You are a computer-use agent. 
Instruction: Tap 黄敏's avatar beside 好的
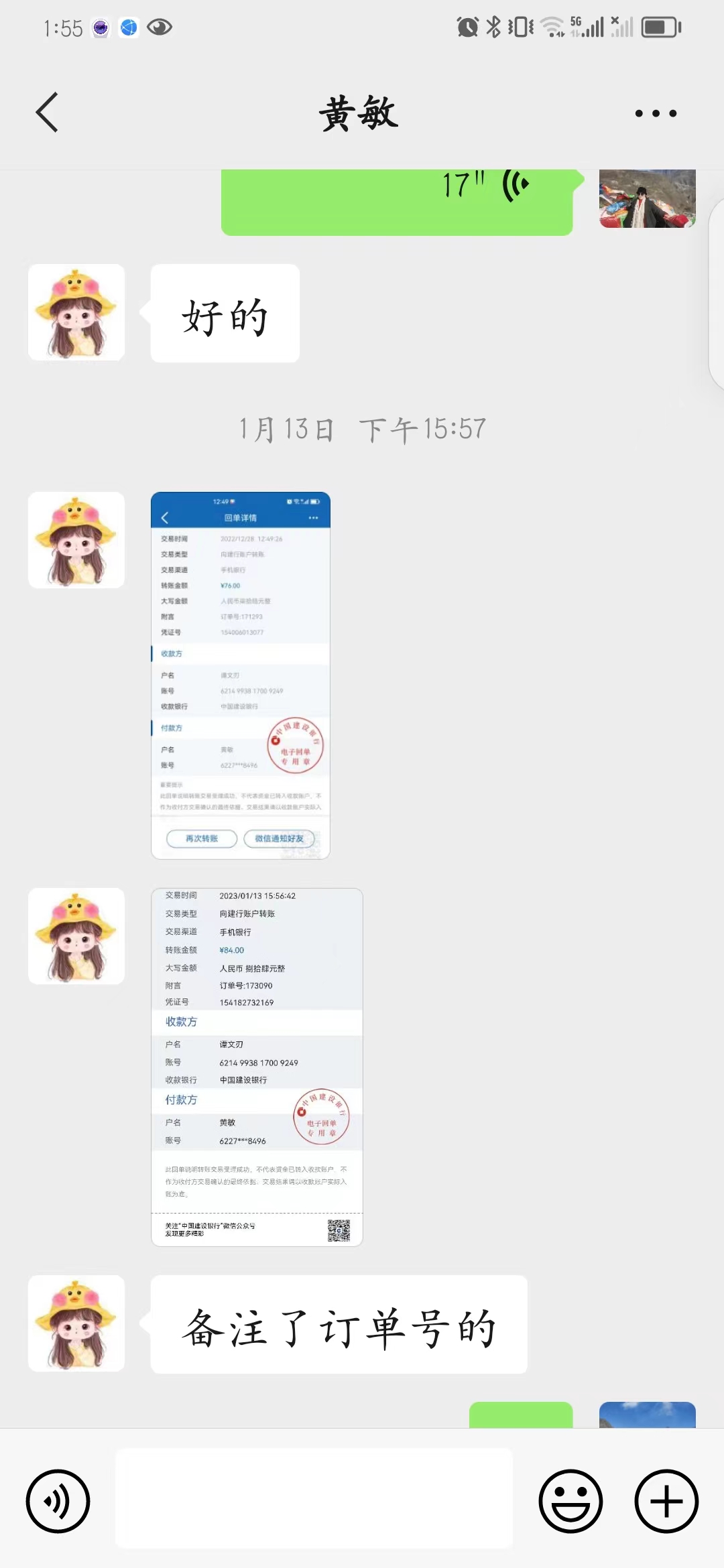(x=76, y=312)
